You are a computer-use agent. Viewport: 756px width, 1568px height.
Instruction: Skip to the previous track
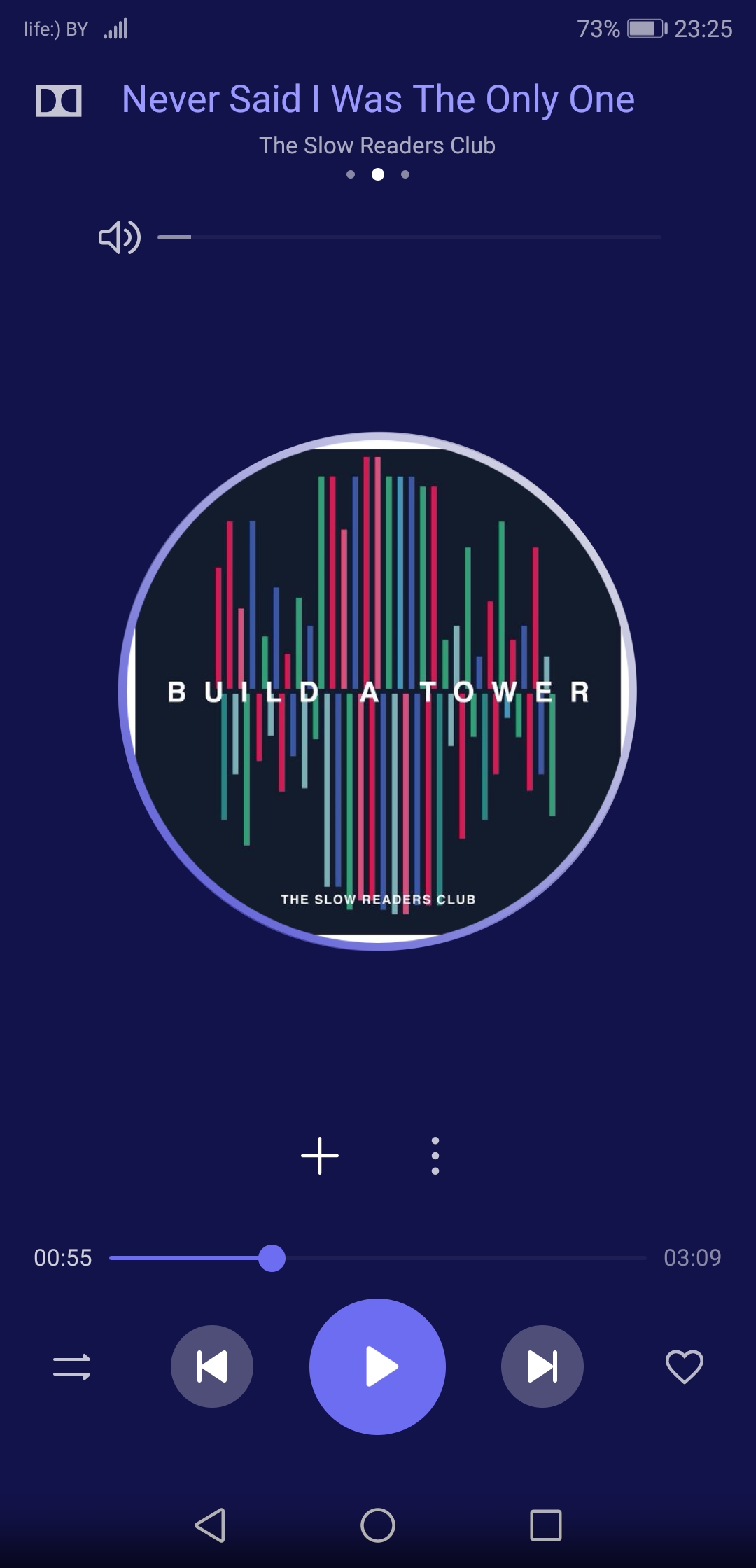coord(212,1366)
